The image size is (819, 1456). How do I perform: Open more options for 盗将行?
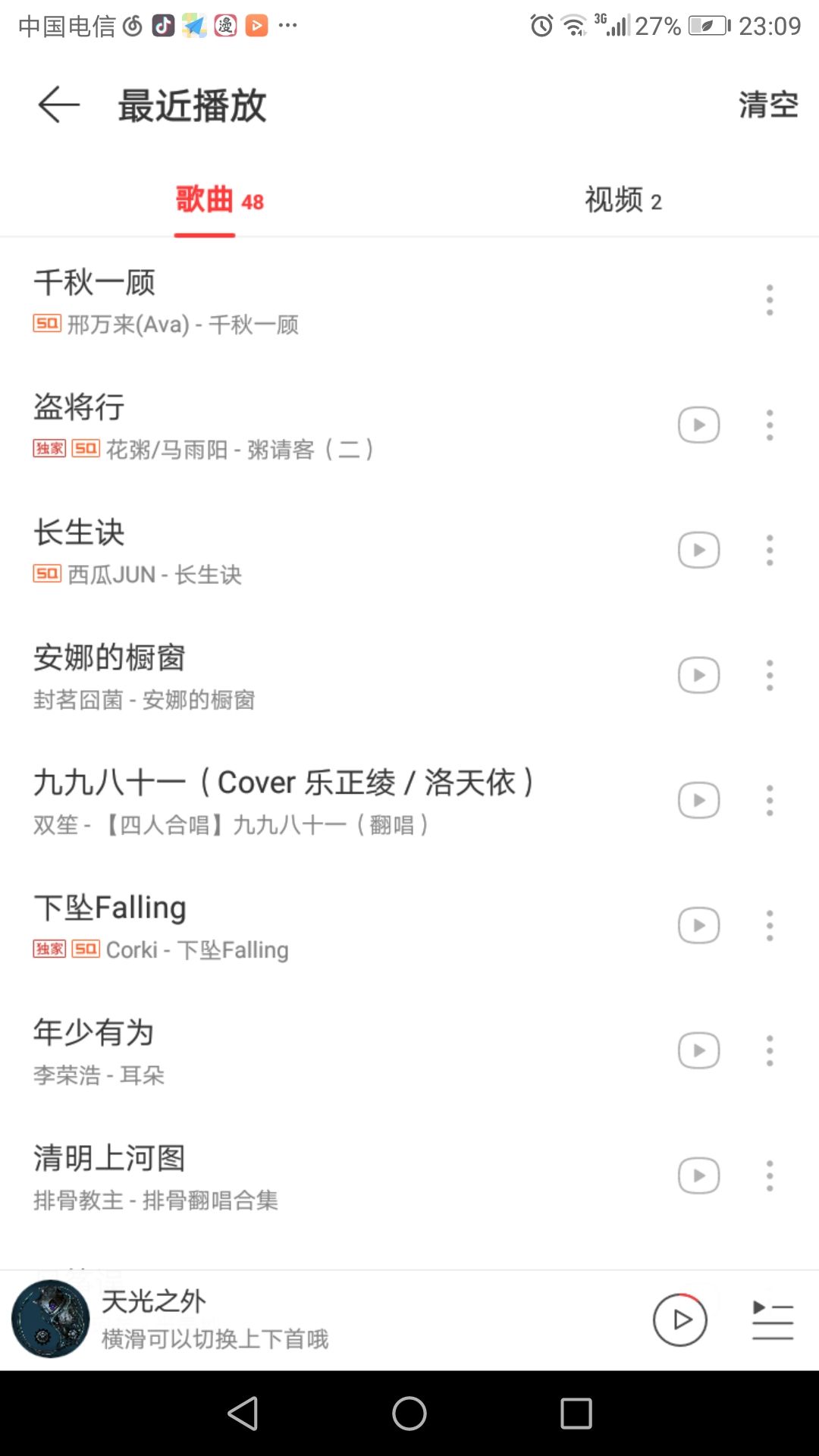point(770,425)
